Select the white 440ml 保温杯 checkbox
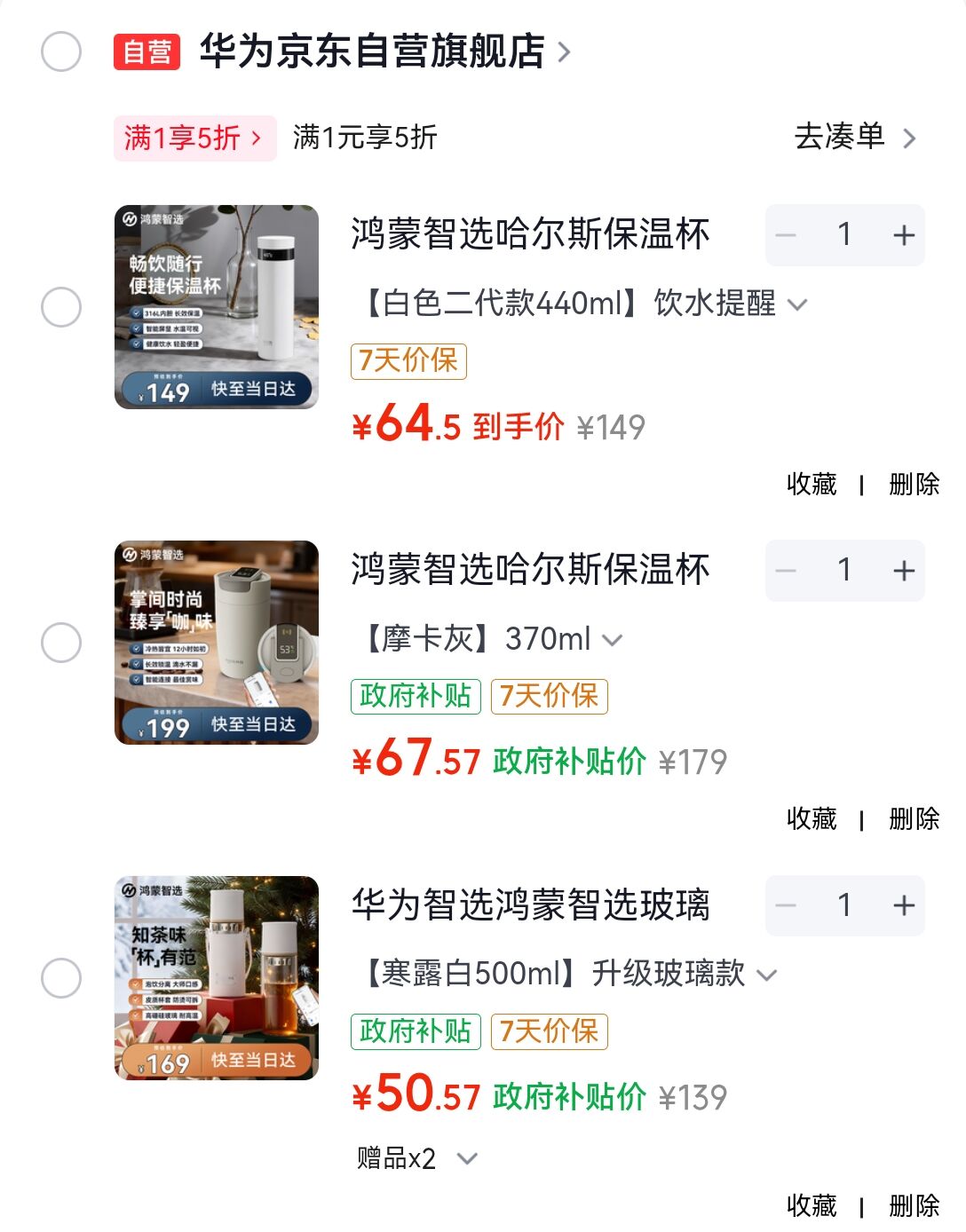Screen dimensions: 966x1232 [x=61, y=307]
